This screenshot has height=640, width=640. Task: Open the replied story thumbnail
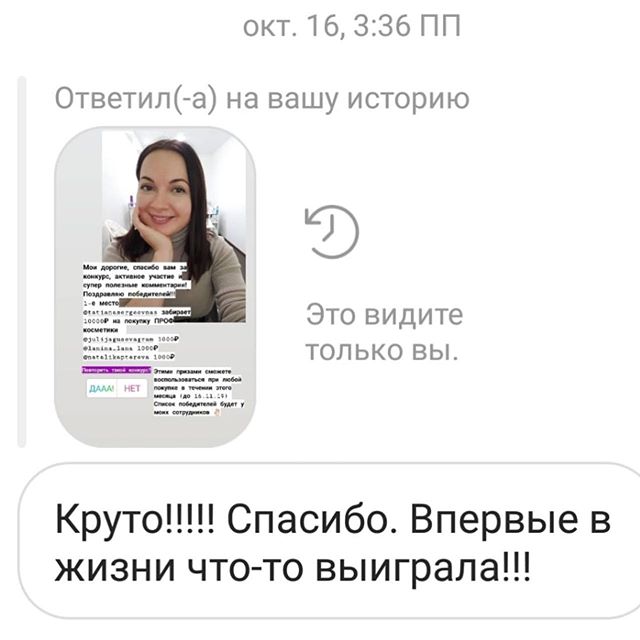(155, 286)
